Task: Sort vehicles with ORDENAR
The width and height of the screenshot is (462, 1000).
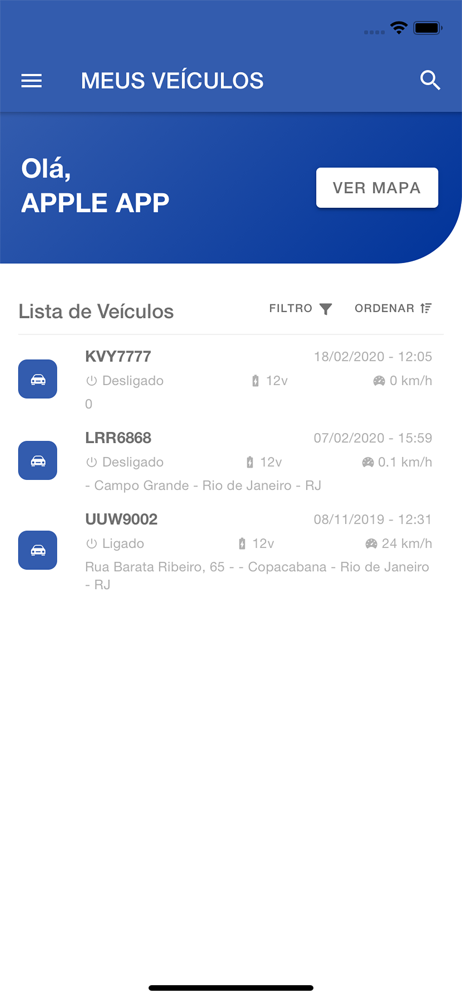Action: point(394,309)
